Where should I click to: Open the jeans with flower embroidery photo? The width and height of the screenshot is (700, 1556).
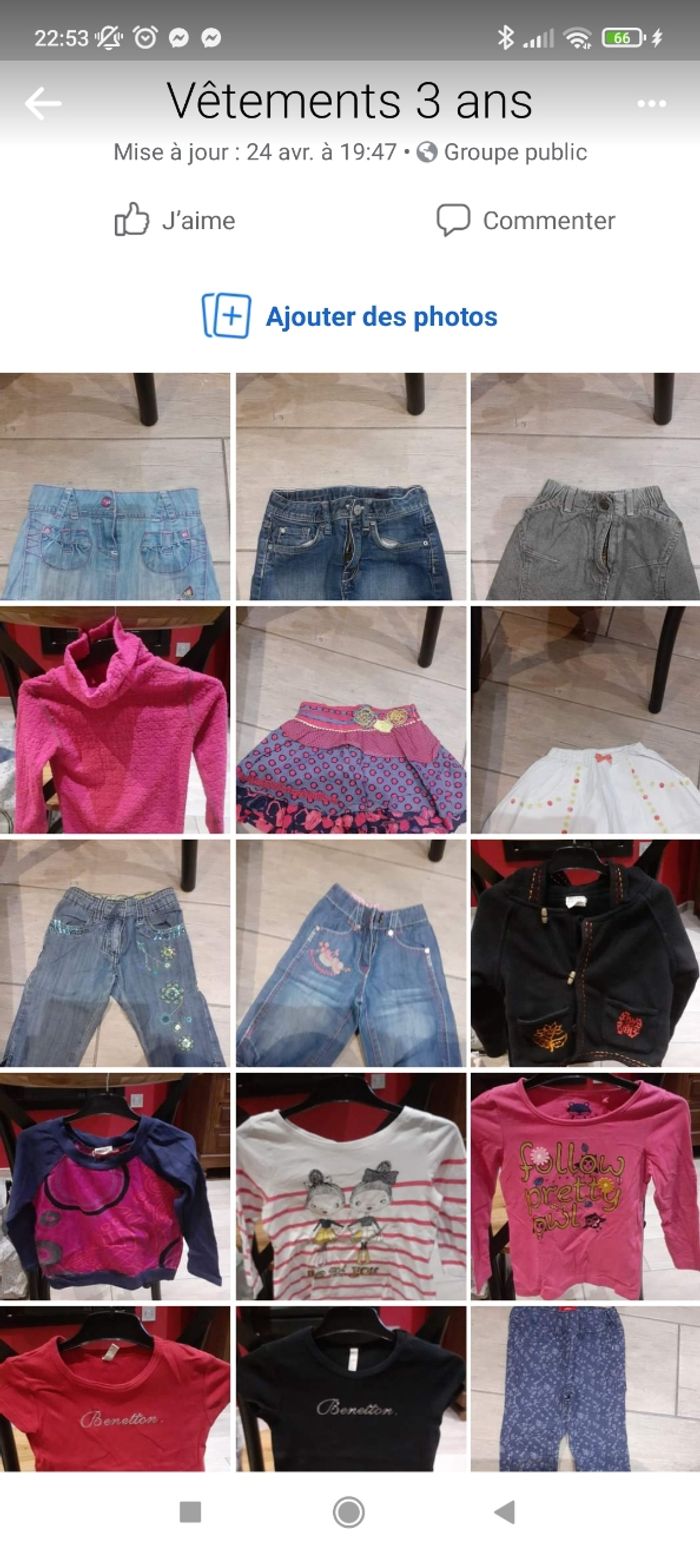(x=114, y=953)
